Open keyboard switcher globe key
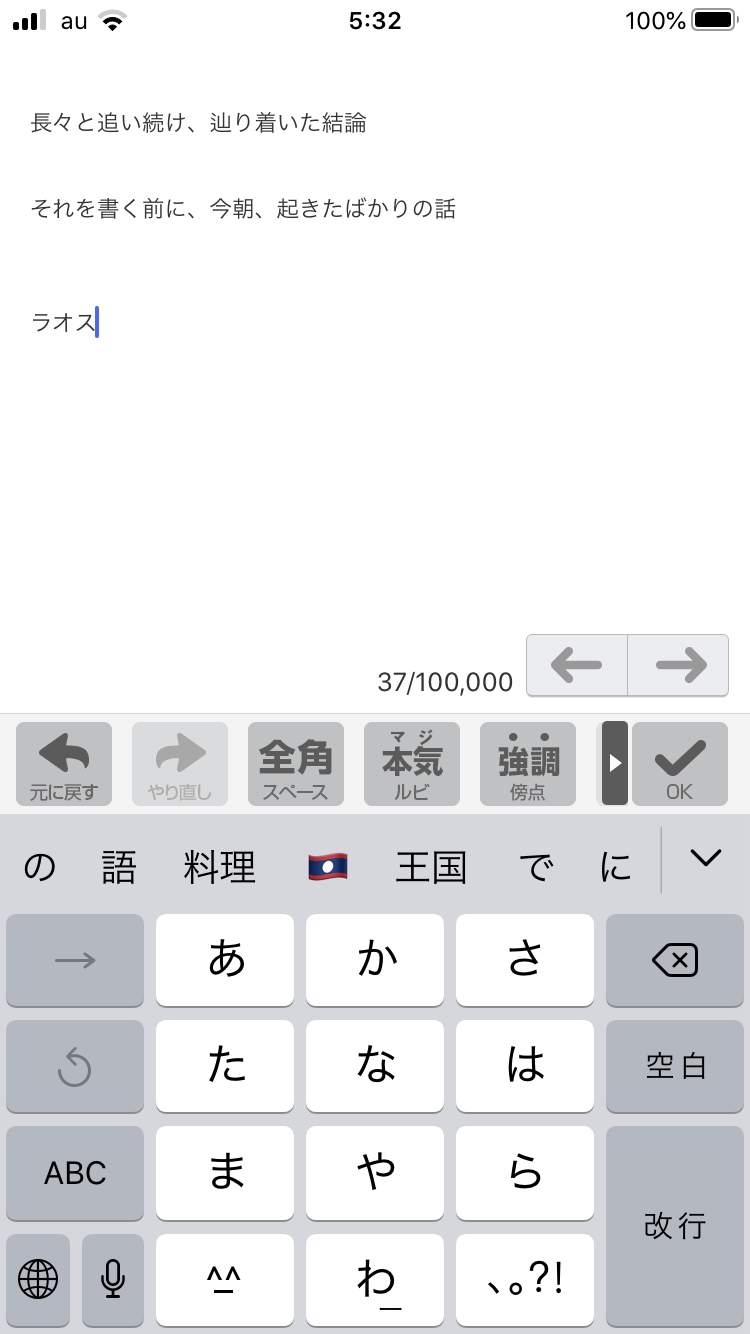The width and height of the screenshot is (750, 1334). (38, 1278)
